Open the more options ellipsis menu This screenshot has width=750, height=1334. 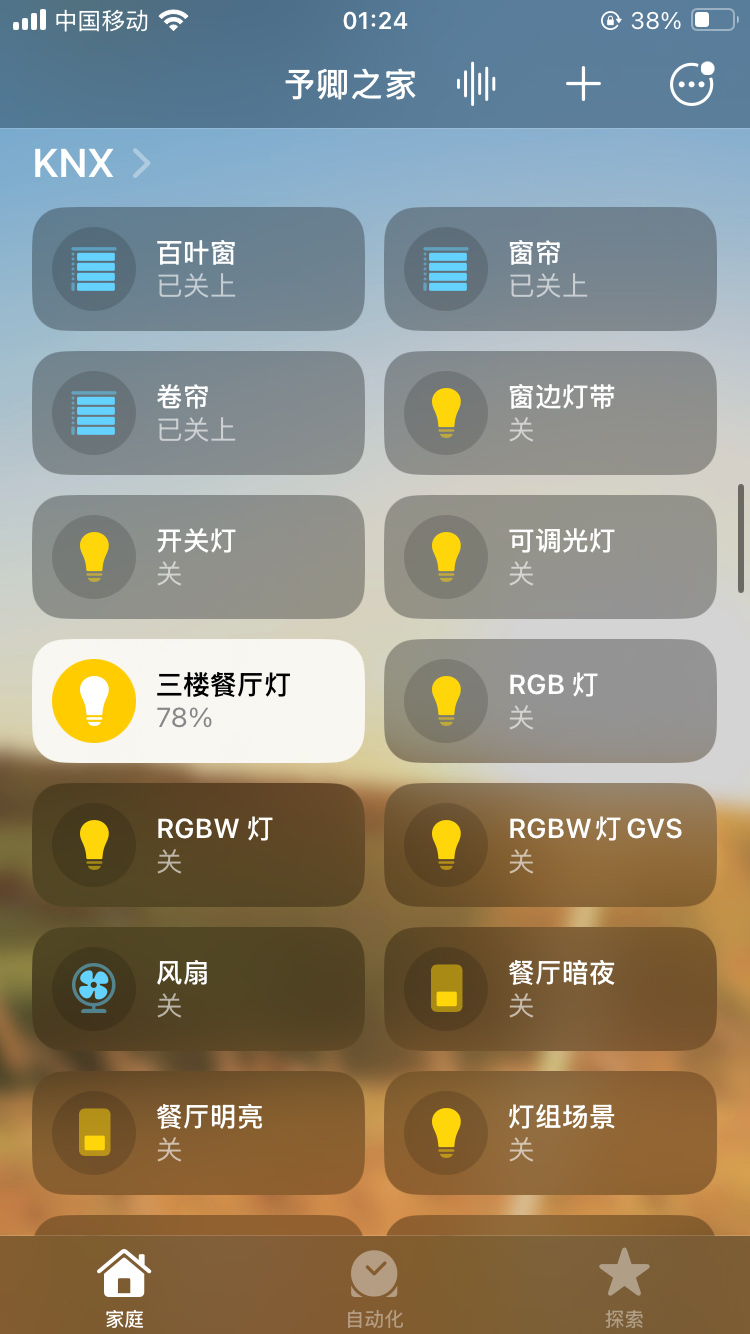[691, 84]
